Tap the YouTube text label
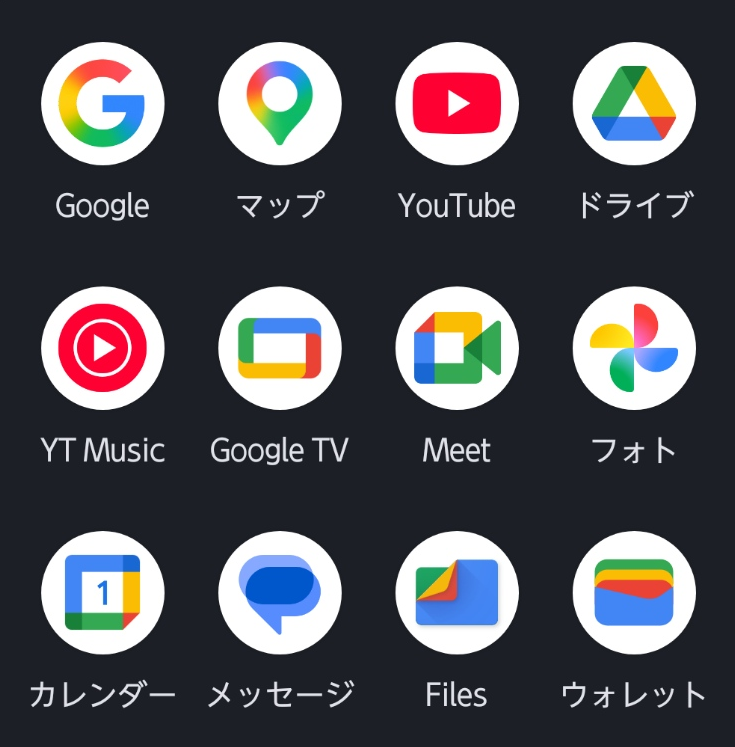 (x=457, y=206)
